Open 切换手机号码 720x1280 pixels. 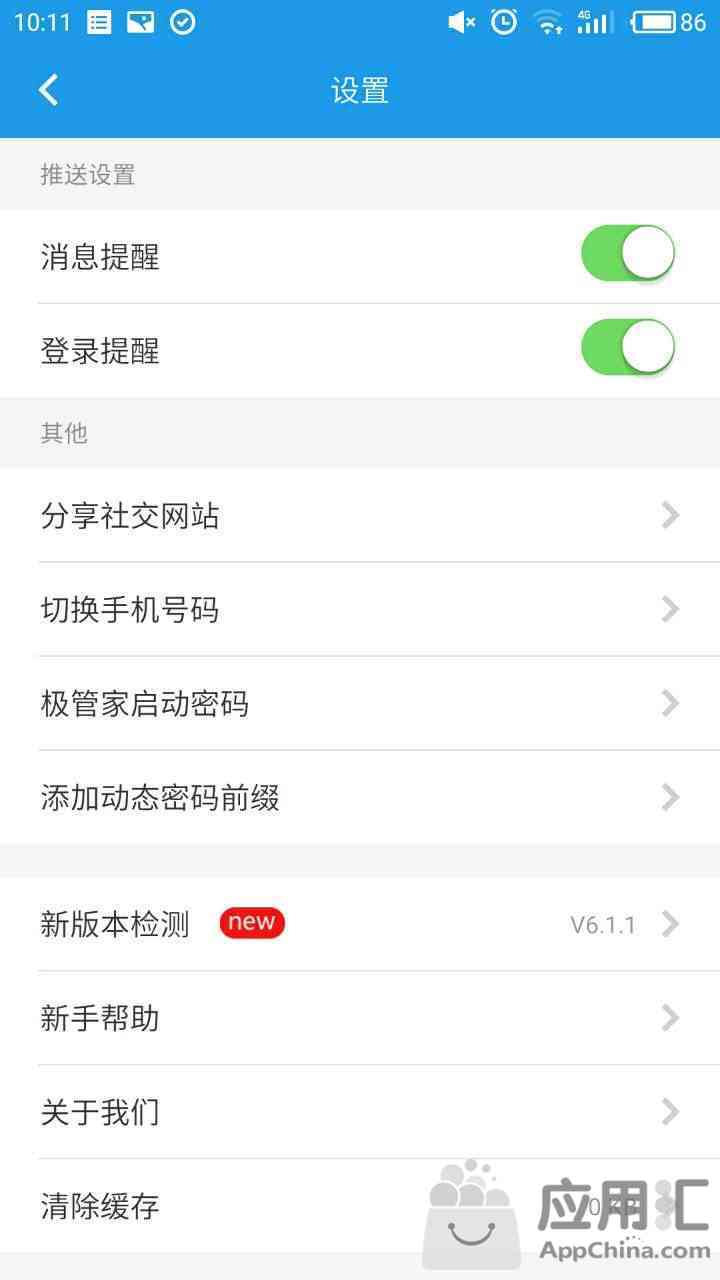coord(360,610)
